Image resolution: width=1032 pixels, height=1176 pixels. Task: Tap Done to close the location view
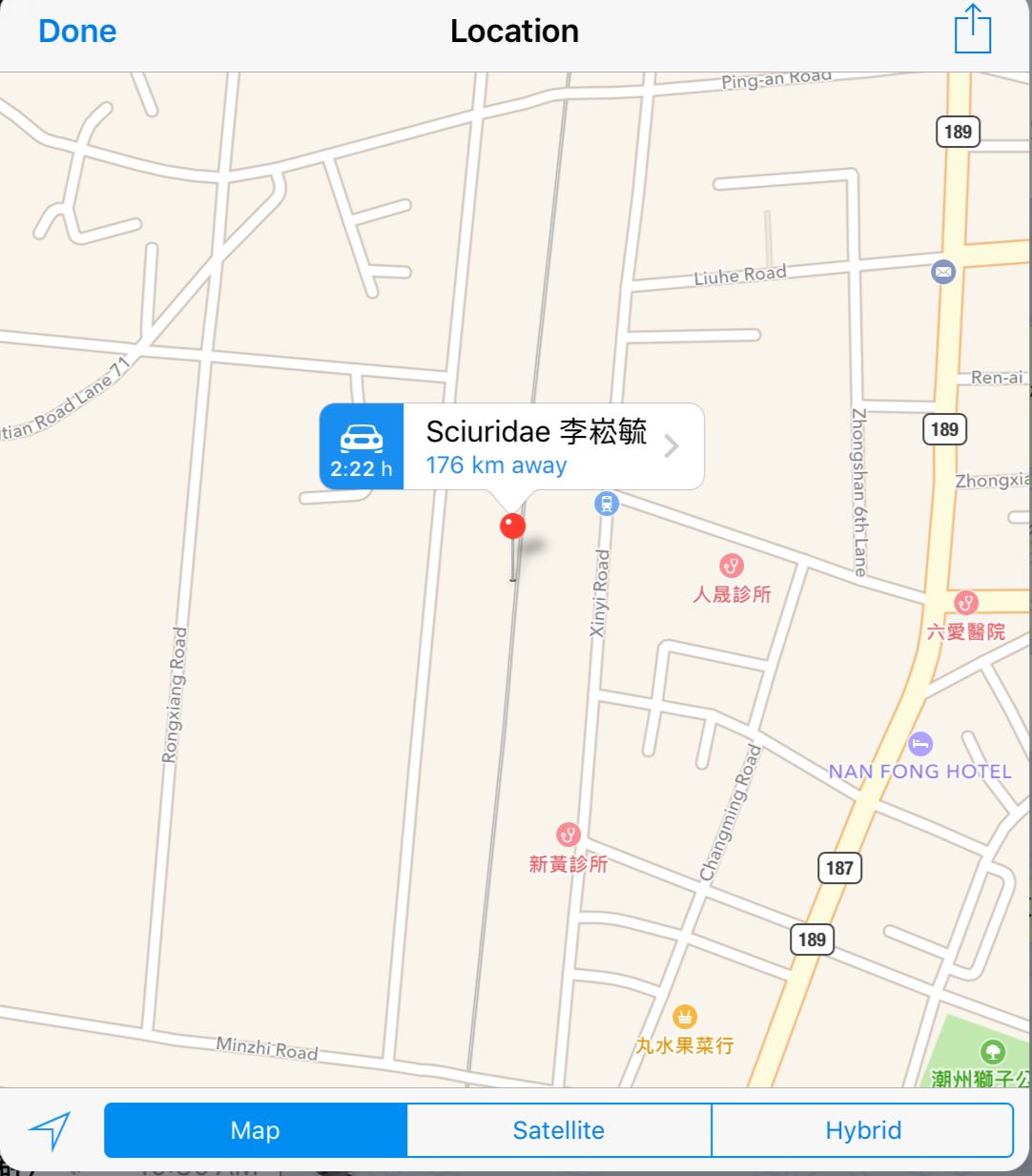[77, 31]
